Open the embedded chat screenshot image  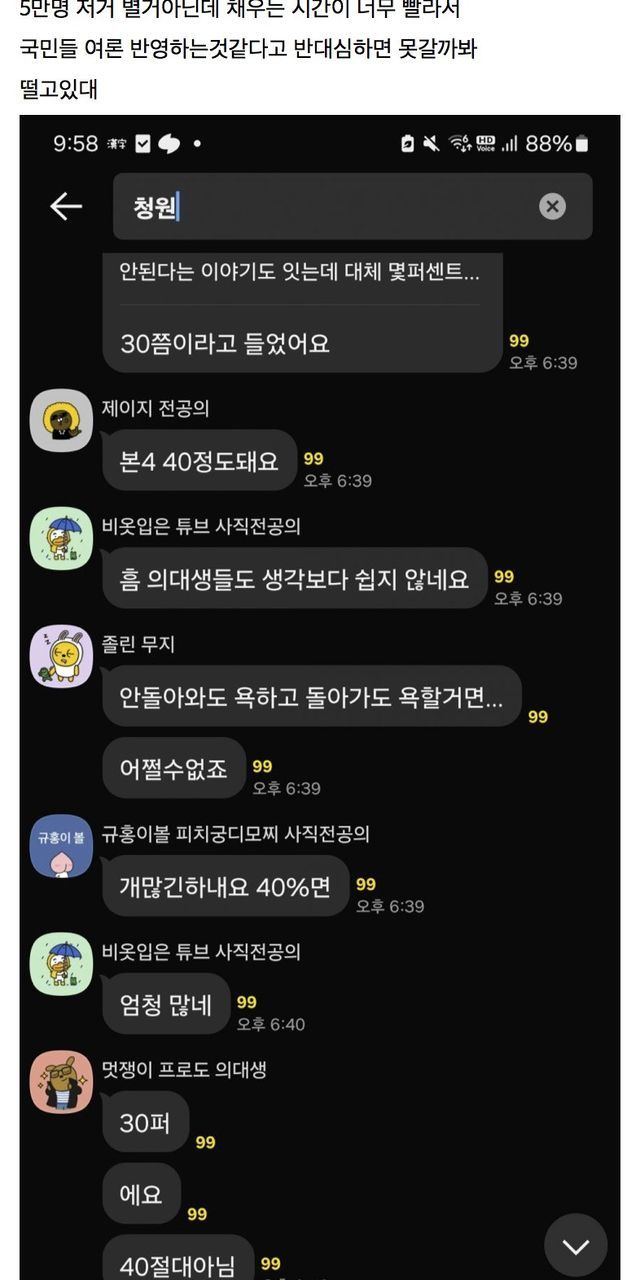(x=320, y=700)
